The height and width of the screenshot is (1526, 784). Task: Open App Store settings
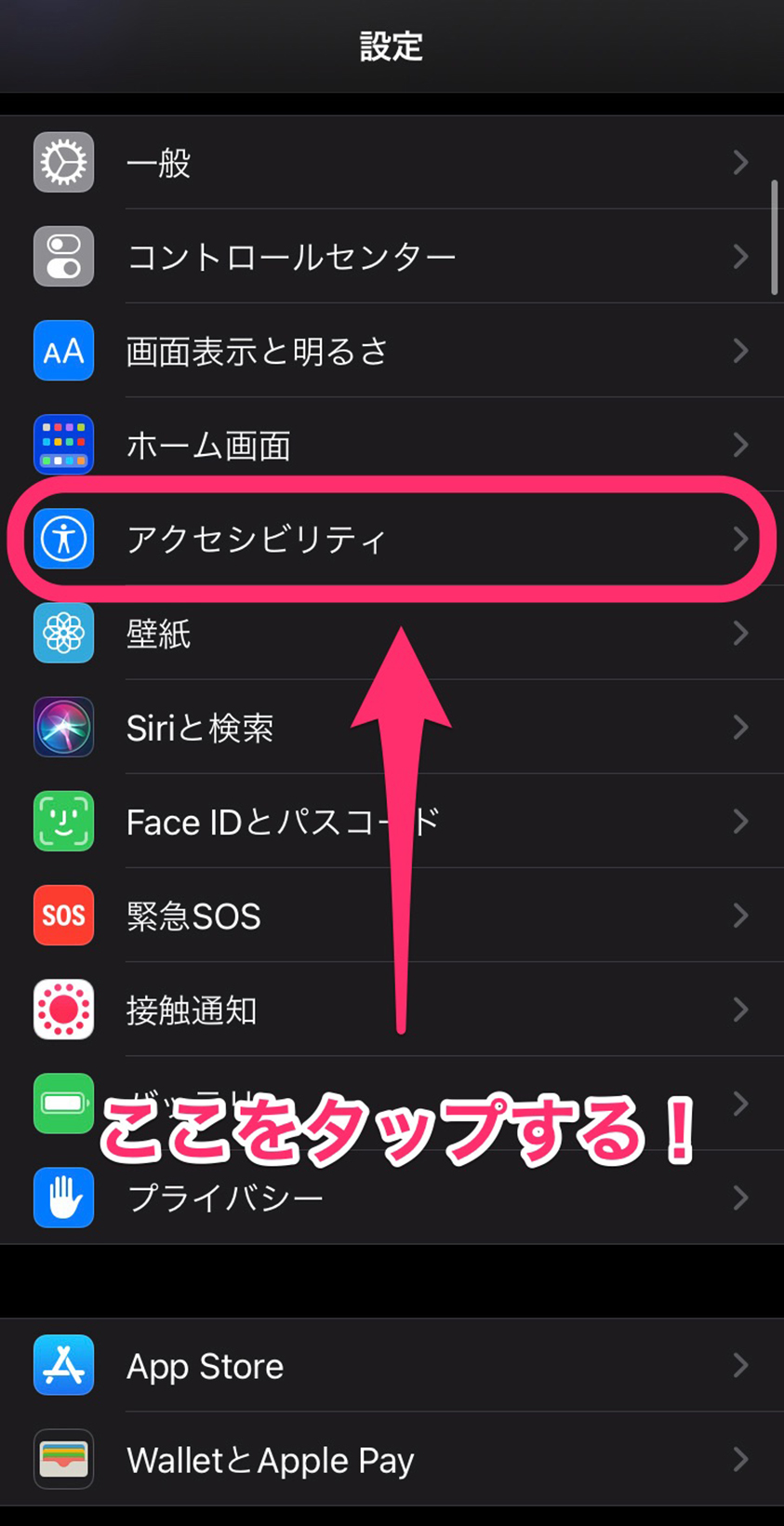[x=392, y=1365]
